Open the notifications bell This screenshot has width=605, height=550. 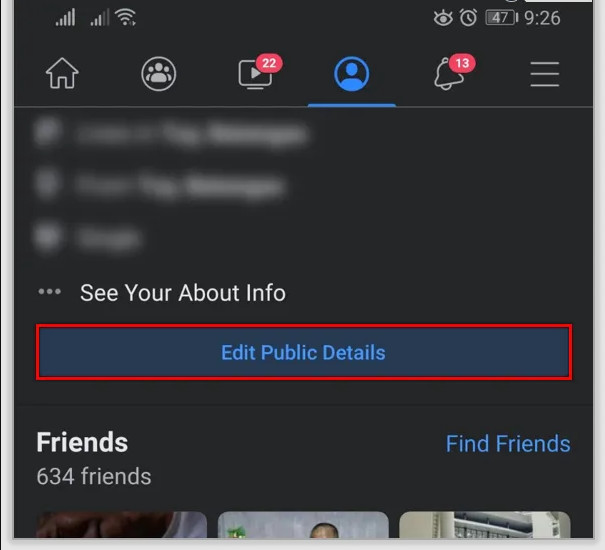click(449, 75)
